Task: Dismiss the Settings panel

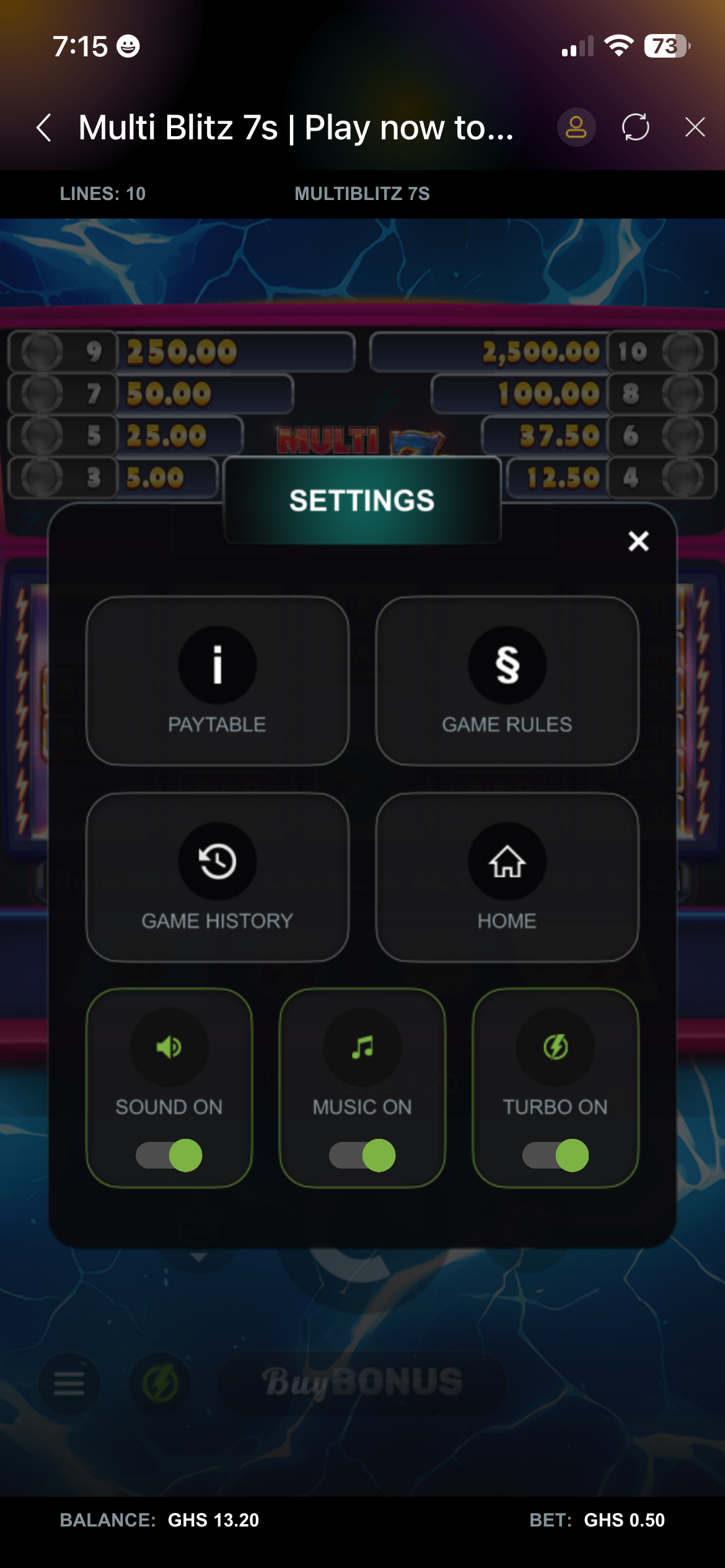Action: click(638, 541)
